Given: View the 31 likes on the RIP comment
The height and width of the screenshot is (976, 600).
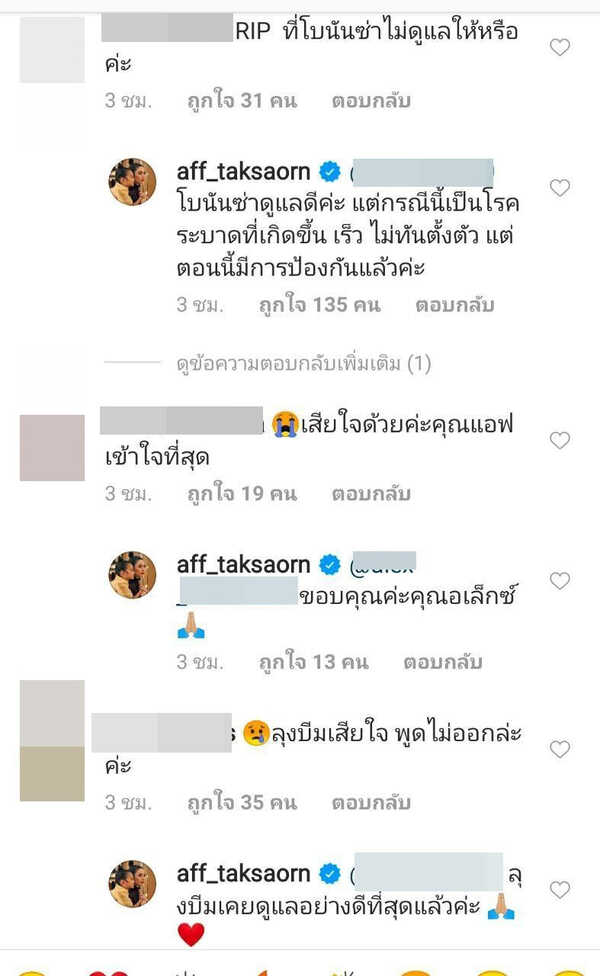Looking at the screenshot, I should coord(231,101).
